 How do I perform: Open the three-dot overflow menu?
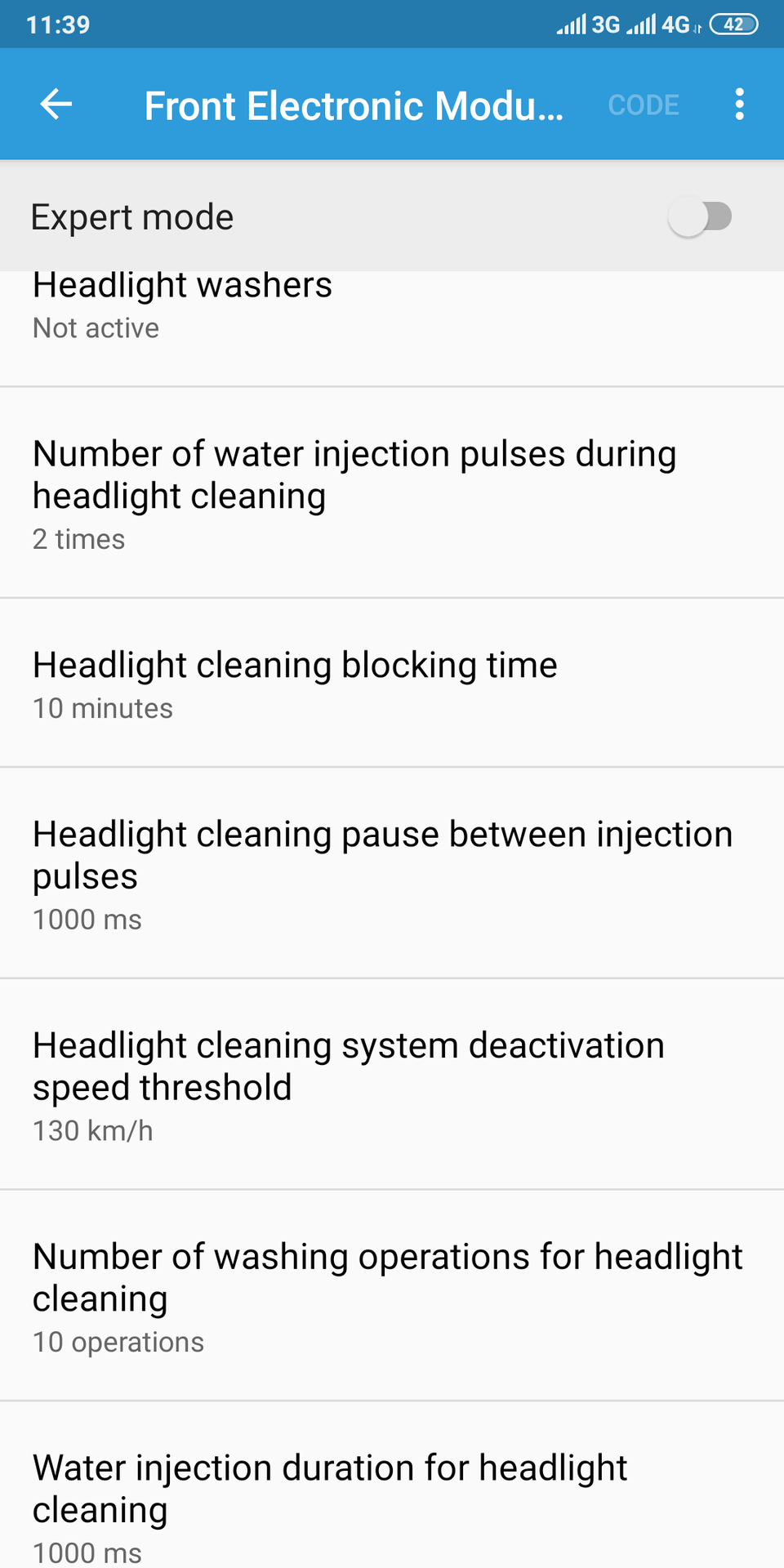[x=739, y=105]
